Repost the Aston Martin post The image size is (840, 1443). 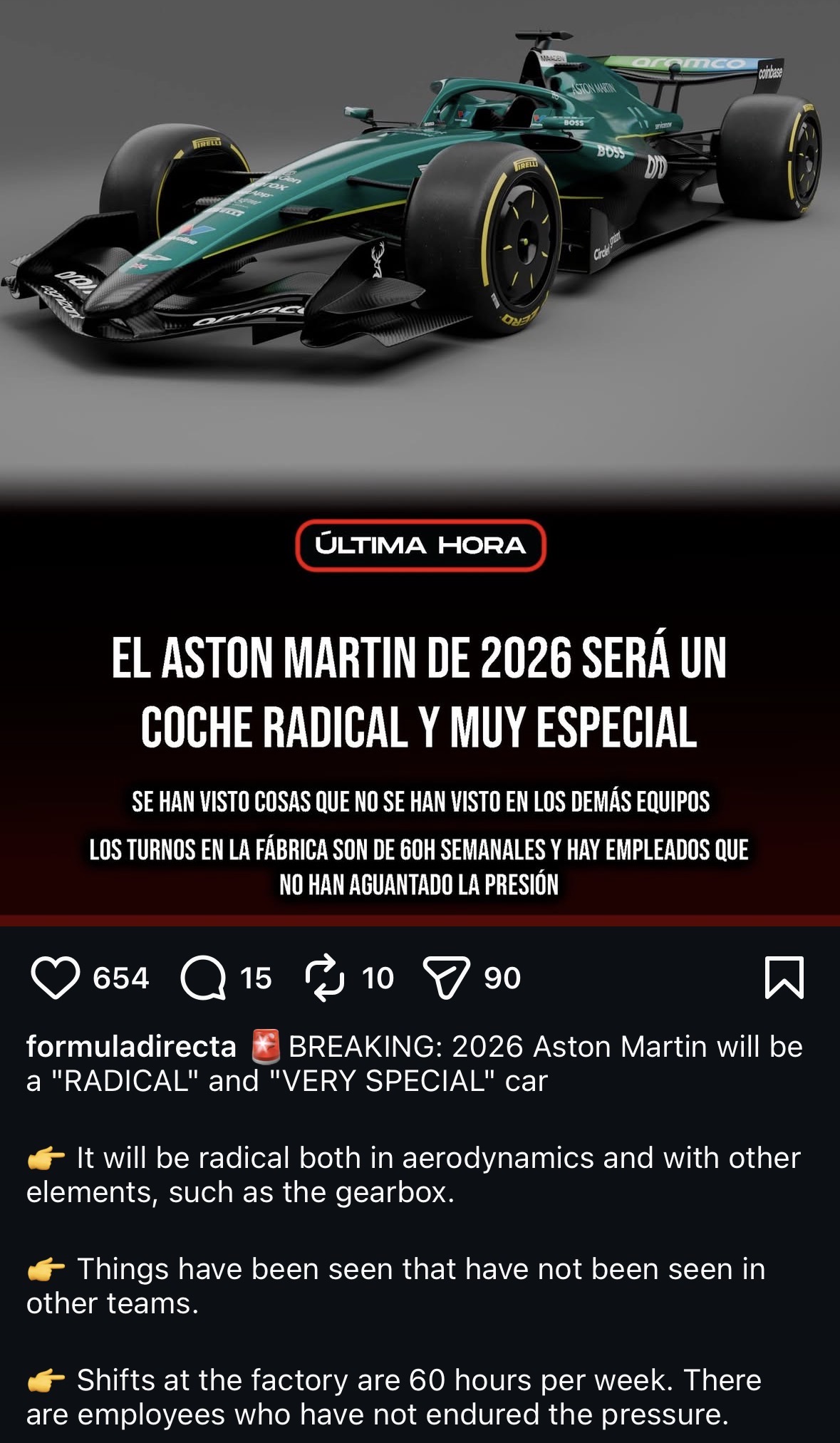pos(325,978)
